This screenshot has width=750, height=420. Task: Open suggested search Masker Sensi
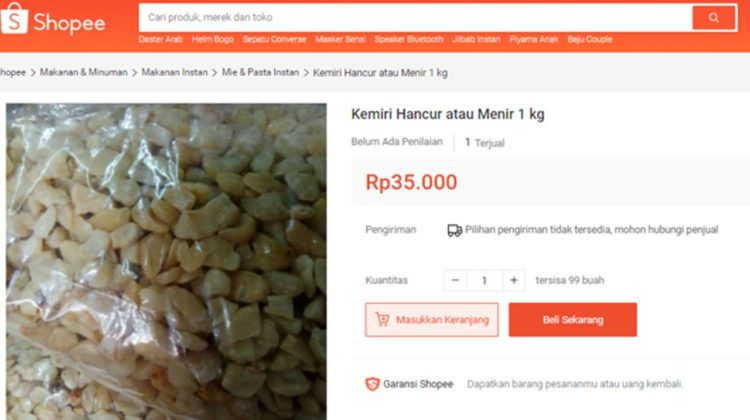pos(340,40)
